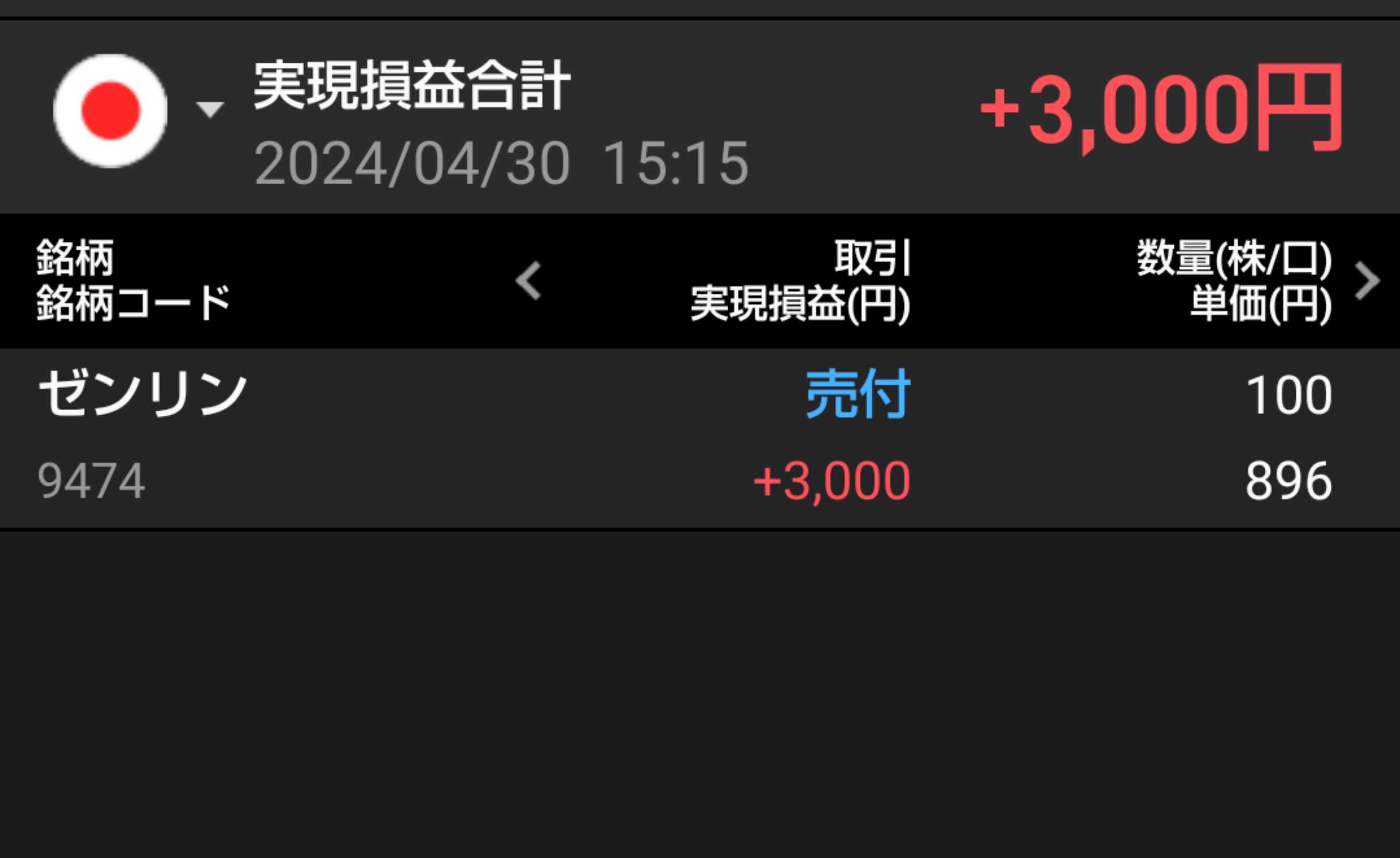Open the ゼンリン 9474 trade row
This screenshot has height=858, width=1400.
click(691, 438)
